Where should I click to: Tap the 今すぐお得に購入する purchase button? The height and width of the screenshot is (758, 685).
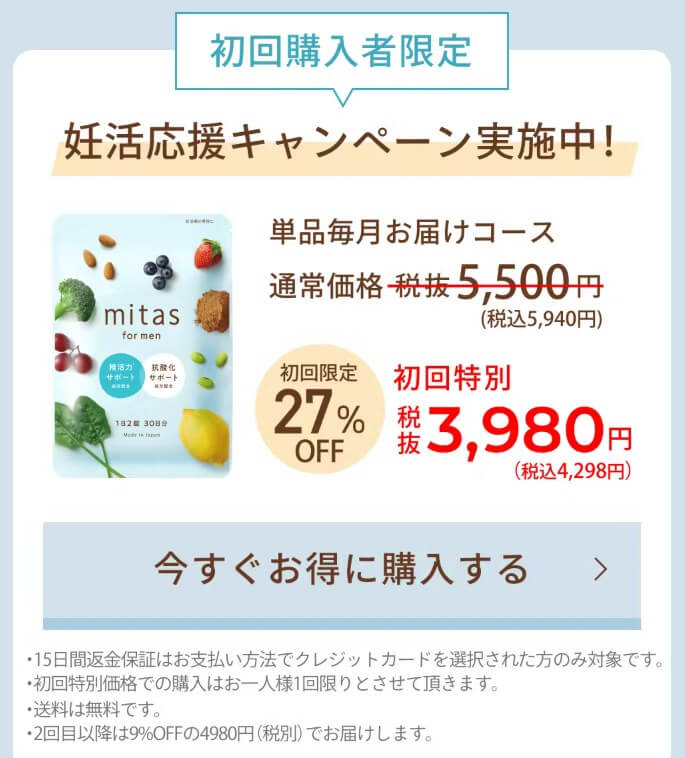341,570
